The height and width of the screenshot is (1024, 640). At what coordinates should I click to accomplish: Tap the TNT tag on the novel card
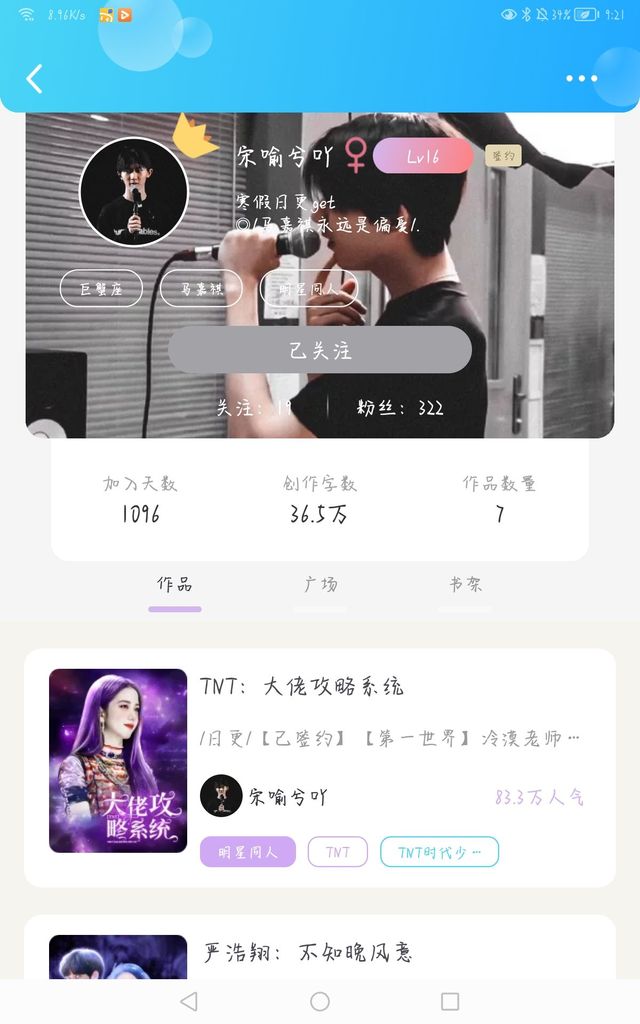(338, 852)
